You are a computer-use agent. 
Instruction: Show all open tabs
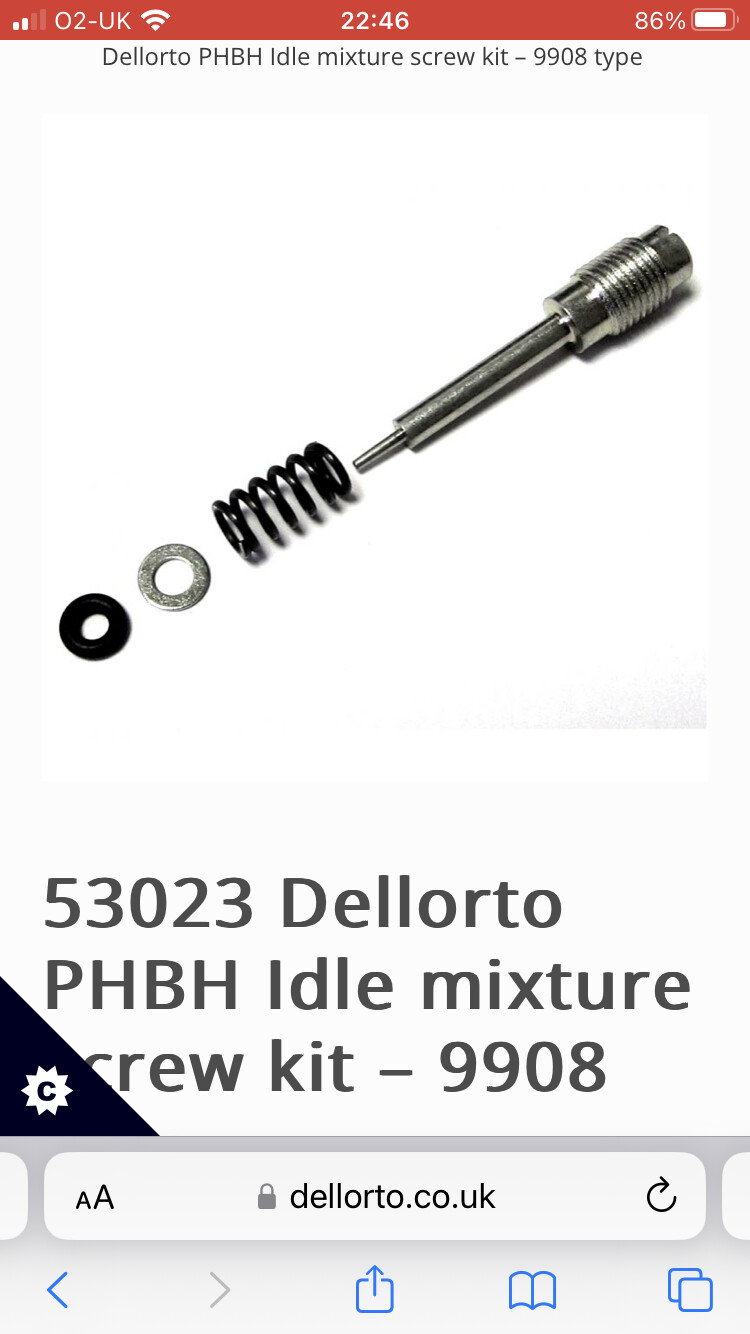coord(690,1290)
